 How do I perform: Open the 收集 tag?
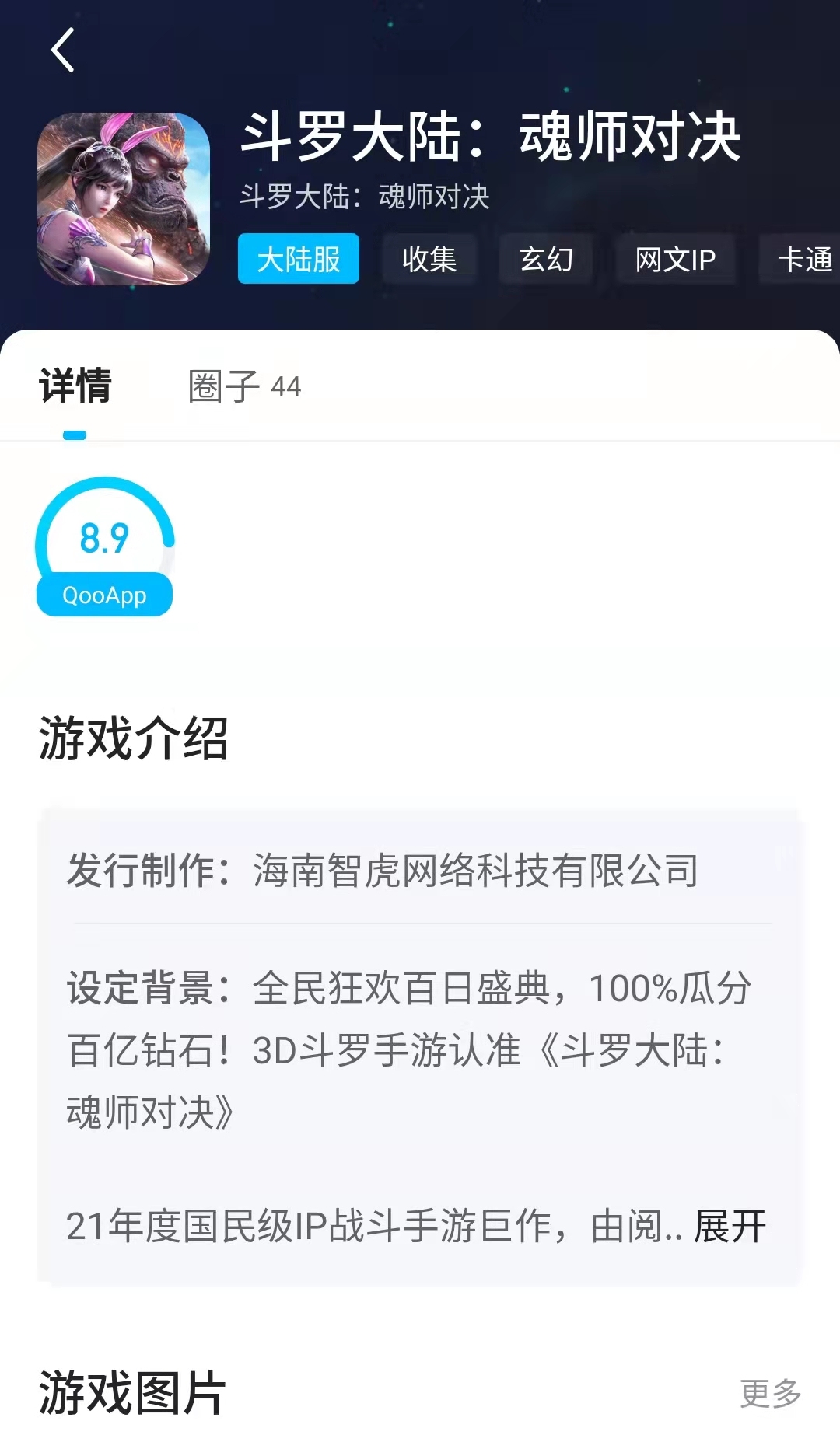(429, 259)
